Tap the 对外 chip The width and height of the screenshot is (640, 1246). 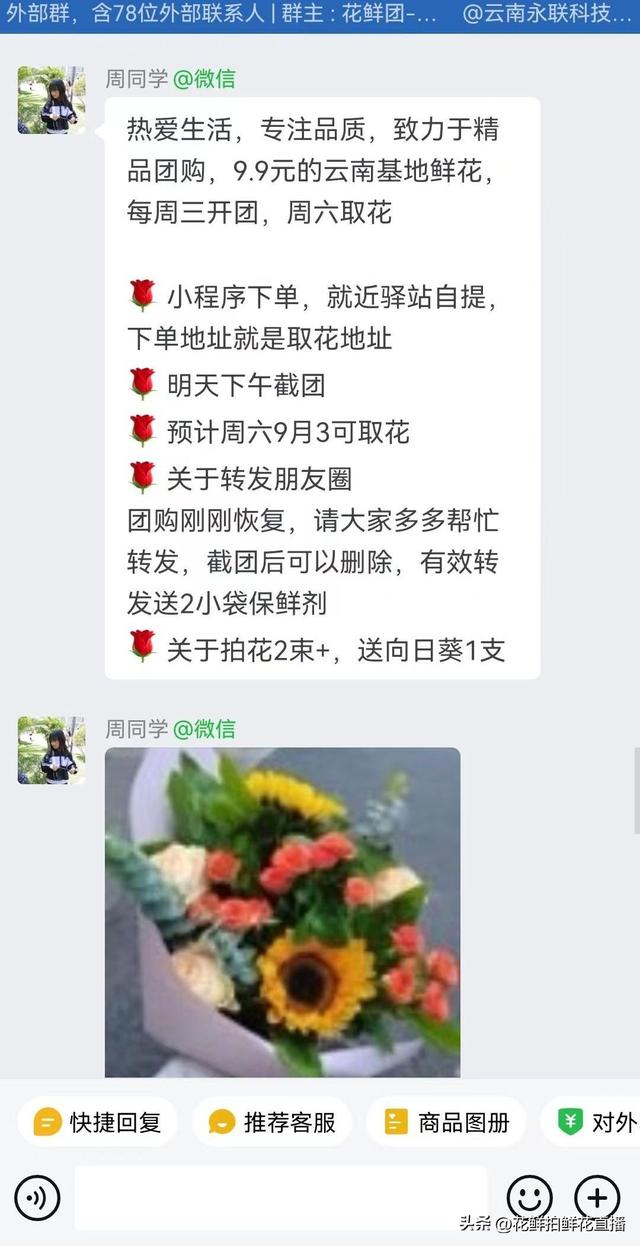click(595, 1122)
